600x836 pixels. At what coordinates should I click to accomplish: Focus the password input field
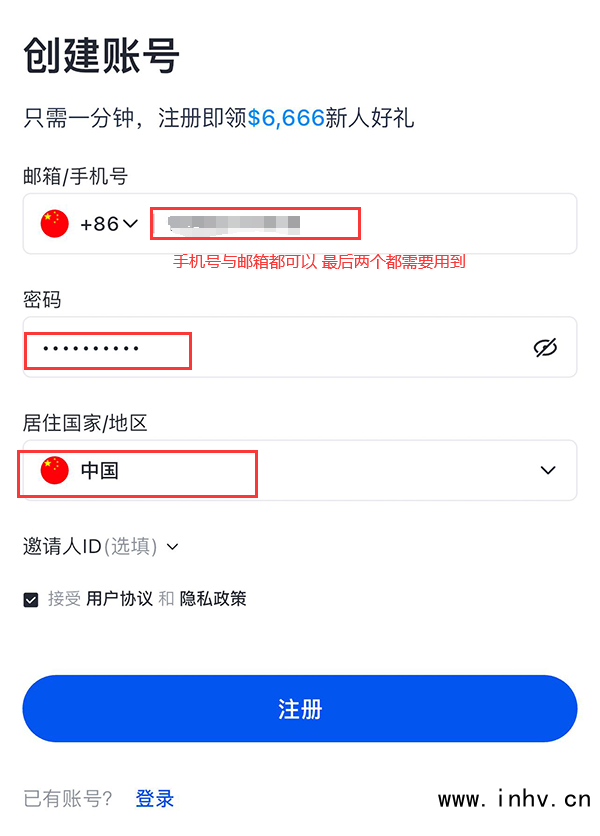[x=270, y=348]
